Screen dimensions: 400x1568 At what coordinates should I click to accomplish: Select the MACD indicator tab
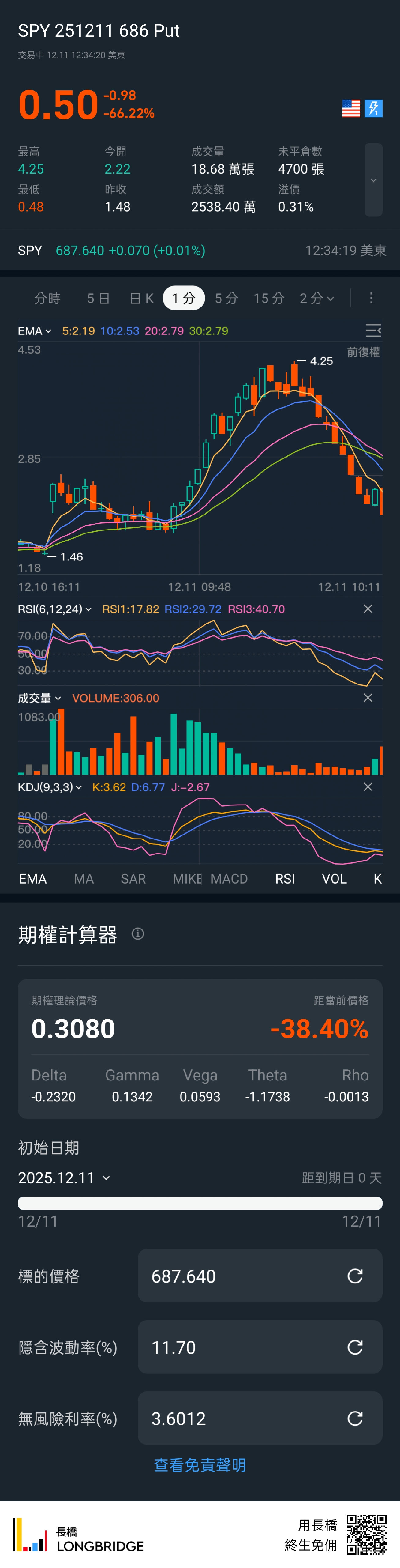point(229,879)
